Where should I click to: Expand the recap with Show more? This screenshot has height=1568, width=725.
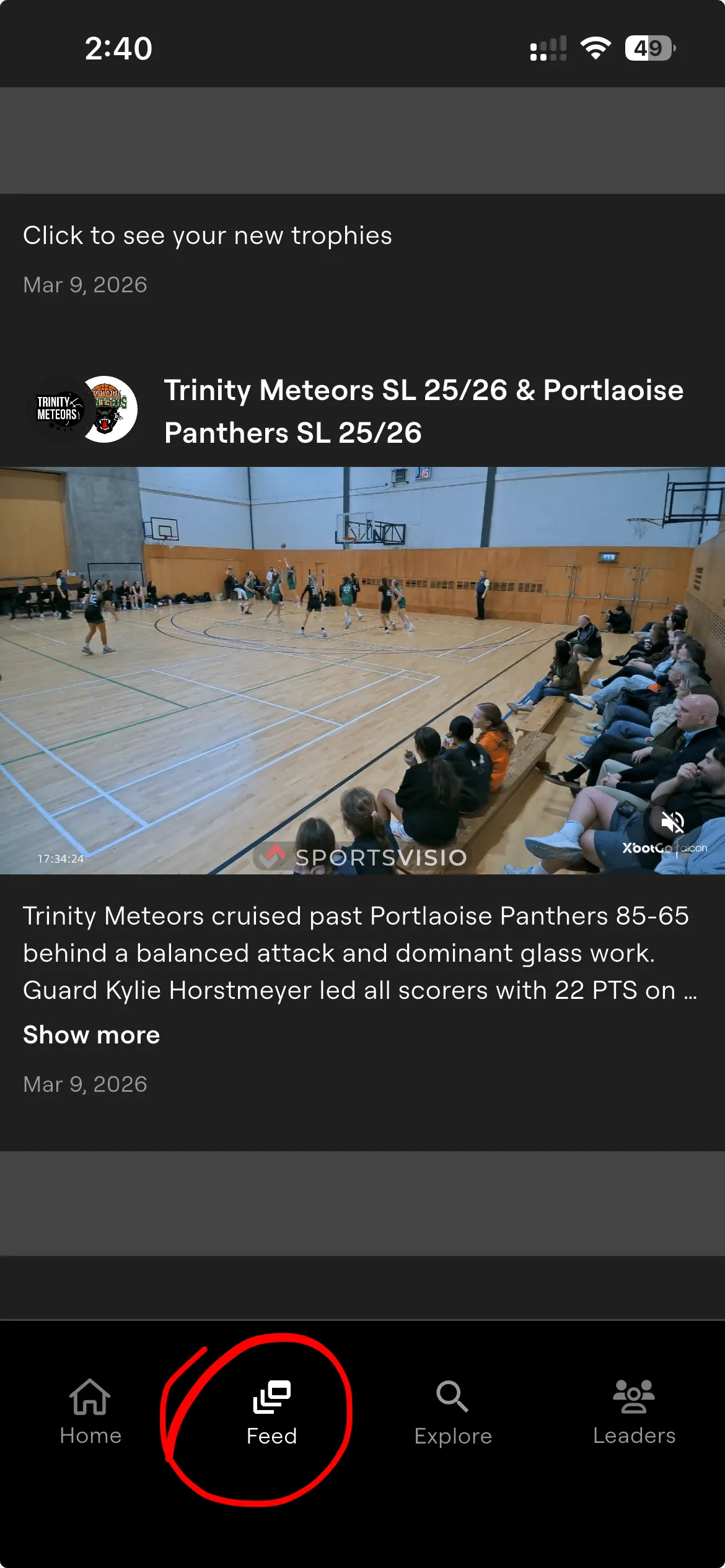click(92, 1035)
